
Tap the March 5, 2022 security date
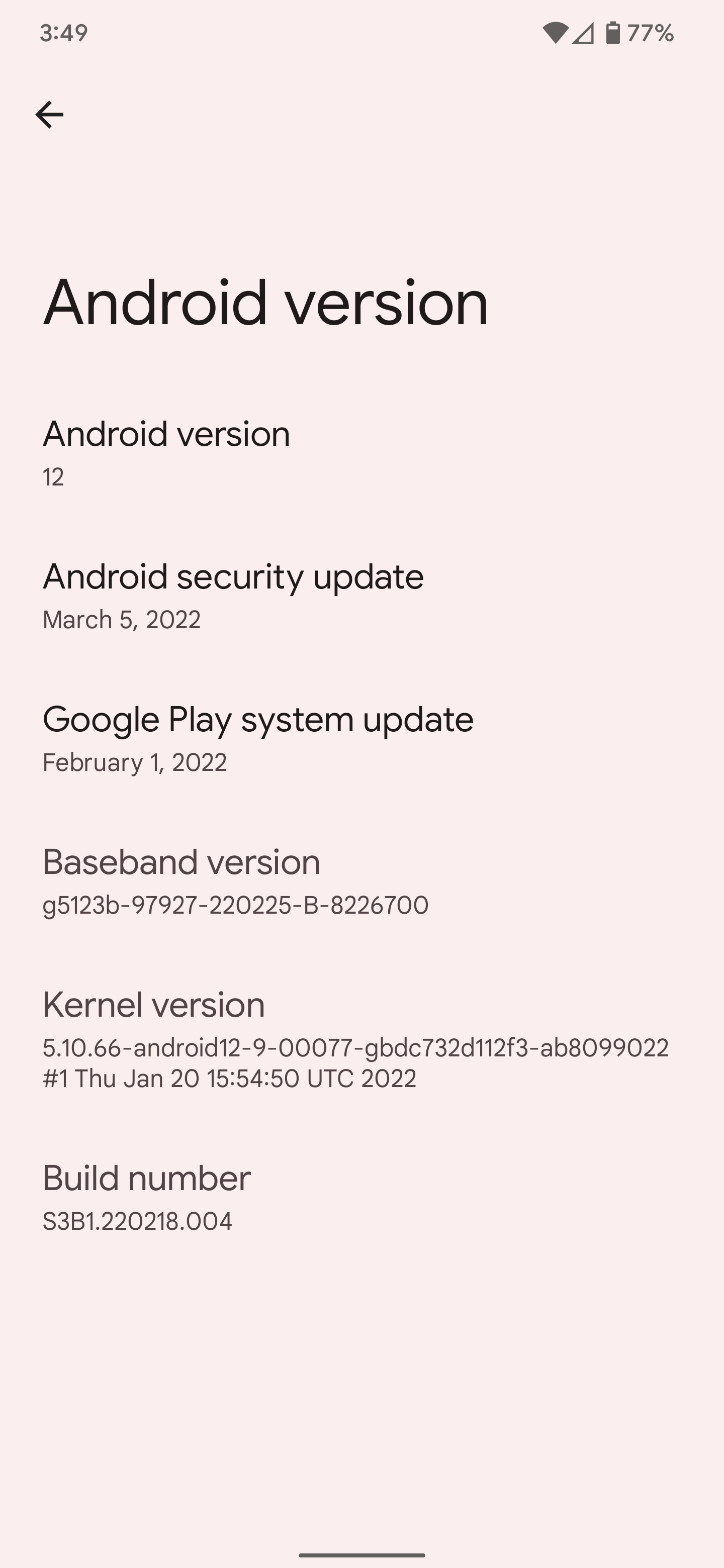[x=122, y=620]
